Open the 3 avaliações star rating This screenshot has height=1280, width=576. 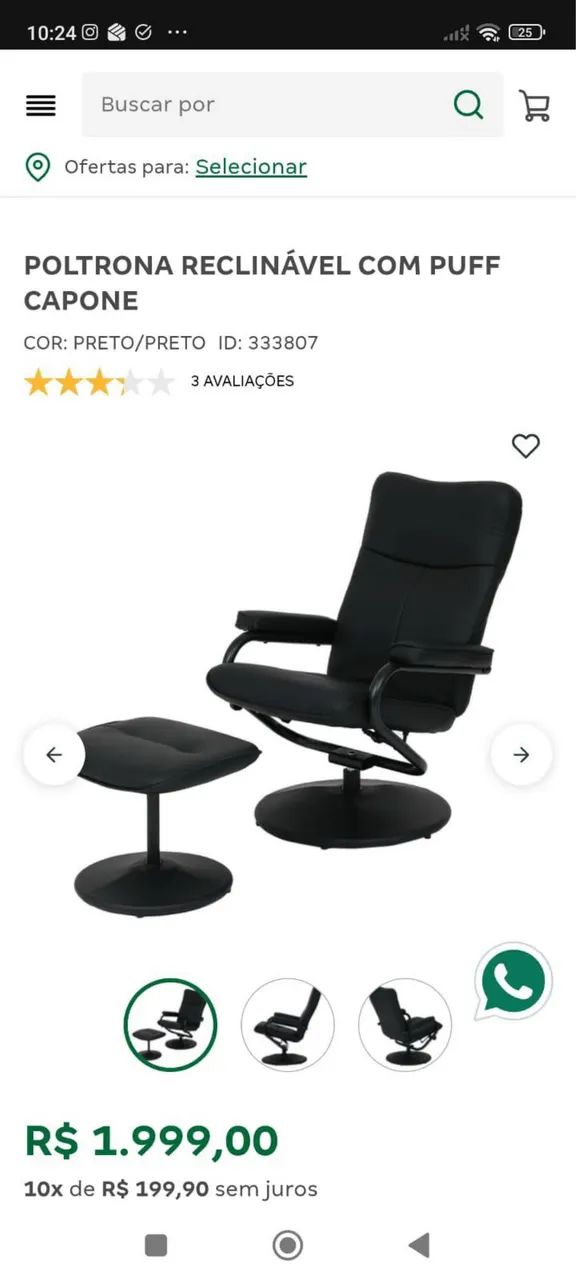pyautogui.click(x=159, y=382)
